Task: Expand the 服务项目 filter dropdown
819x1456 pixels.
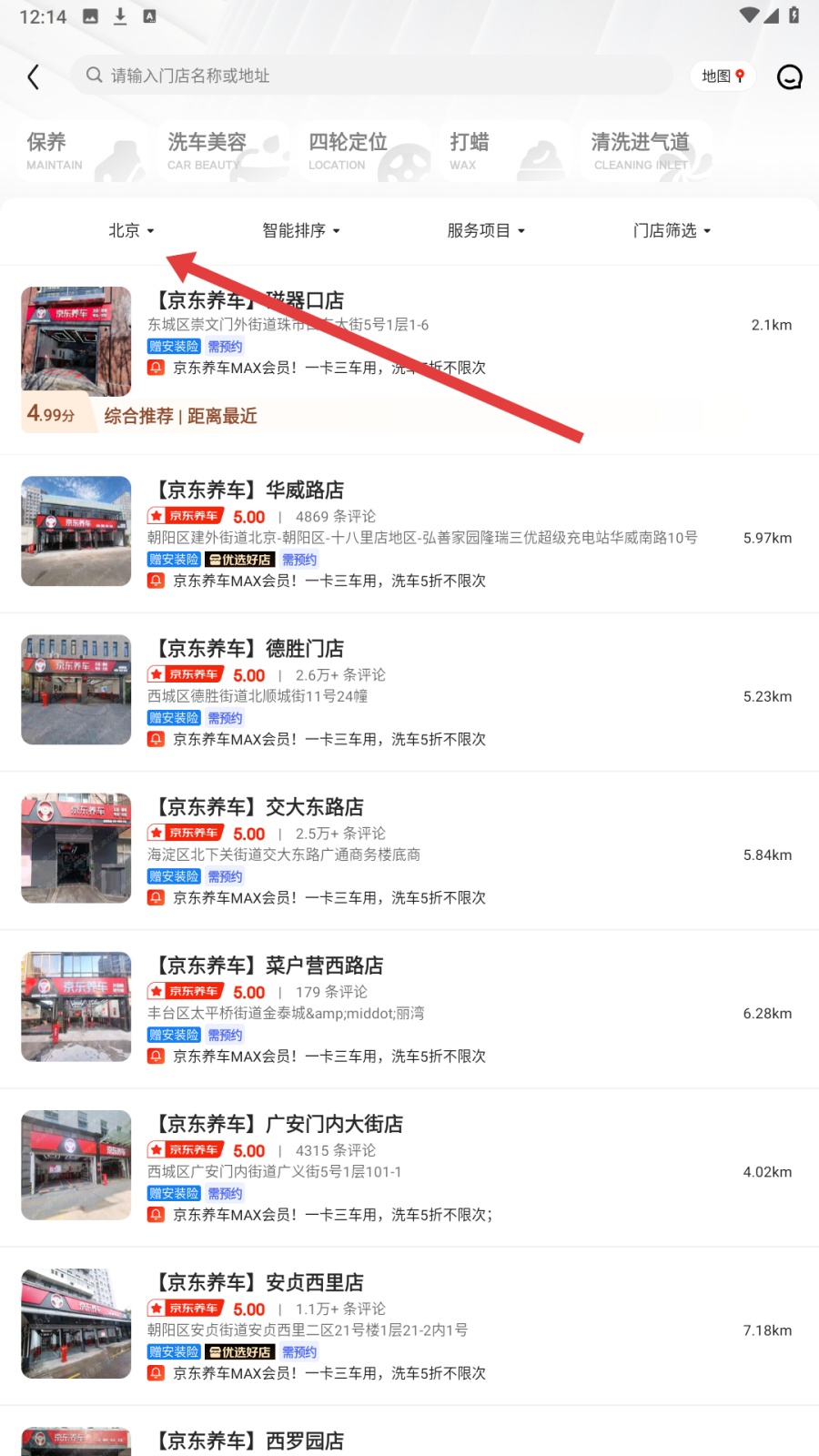Action: pos(486,231)
